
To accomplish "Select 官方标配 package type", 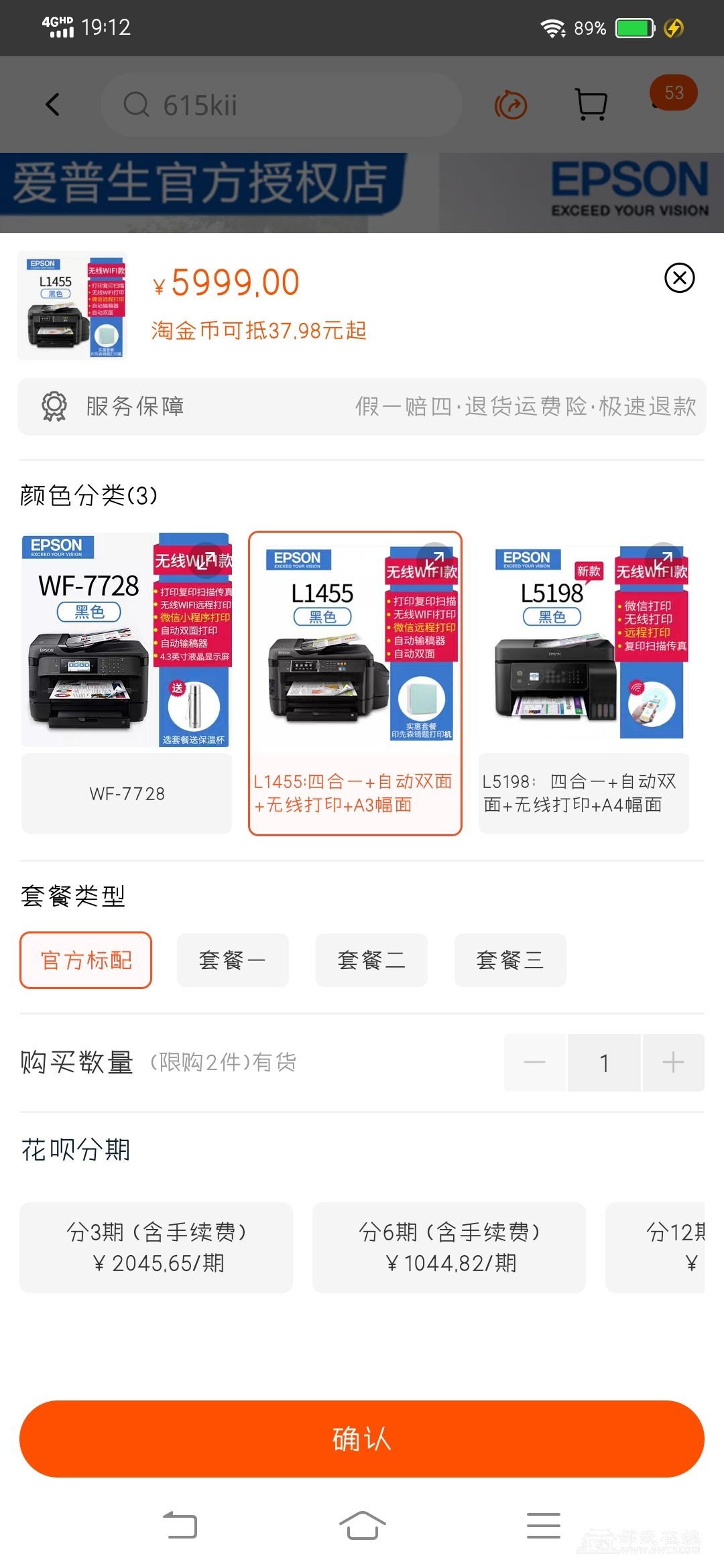I will (86, 960).
